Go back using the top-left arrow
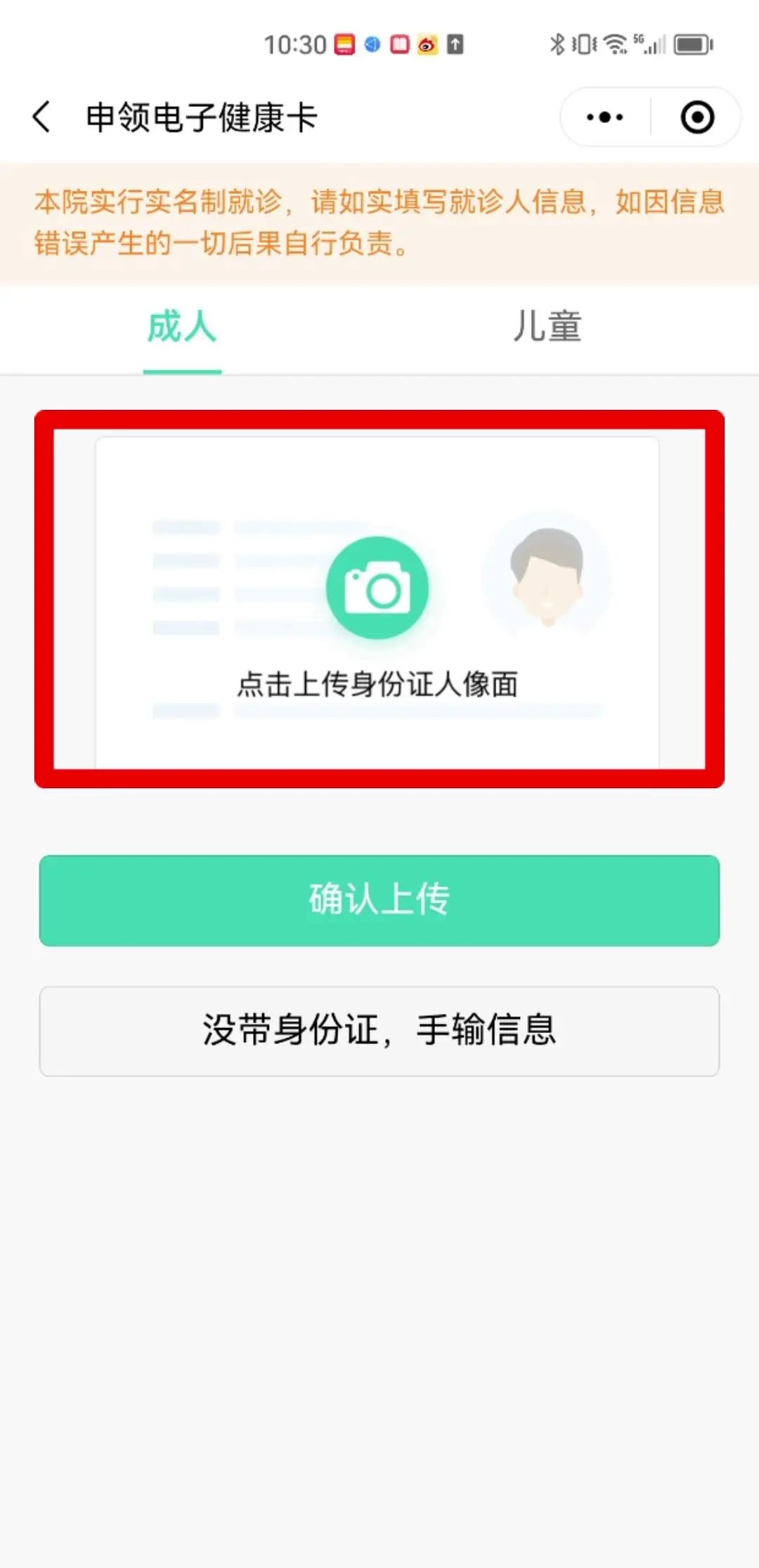The height and width of the screenshot is (1568, 759). [x=41, y=117]
